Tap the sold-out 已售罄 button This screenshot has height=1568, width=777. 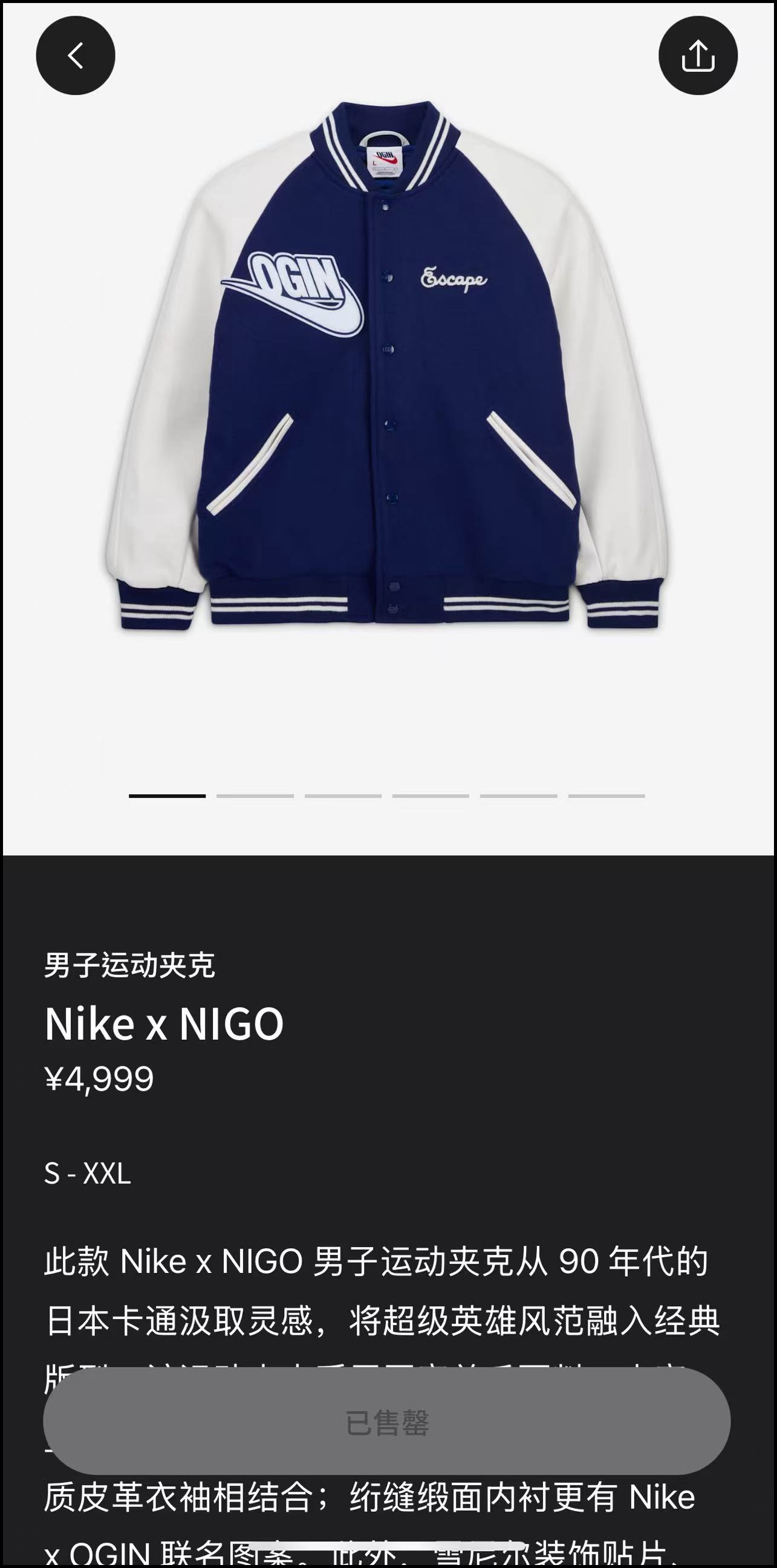coord(386,1423)
